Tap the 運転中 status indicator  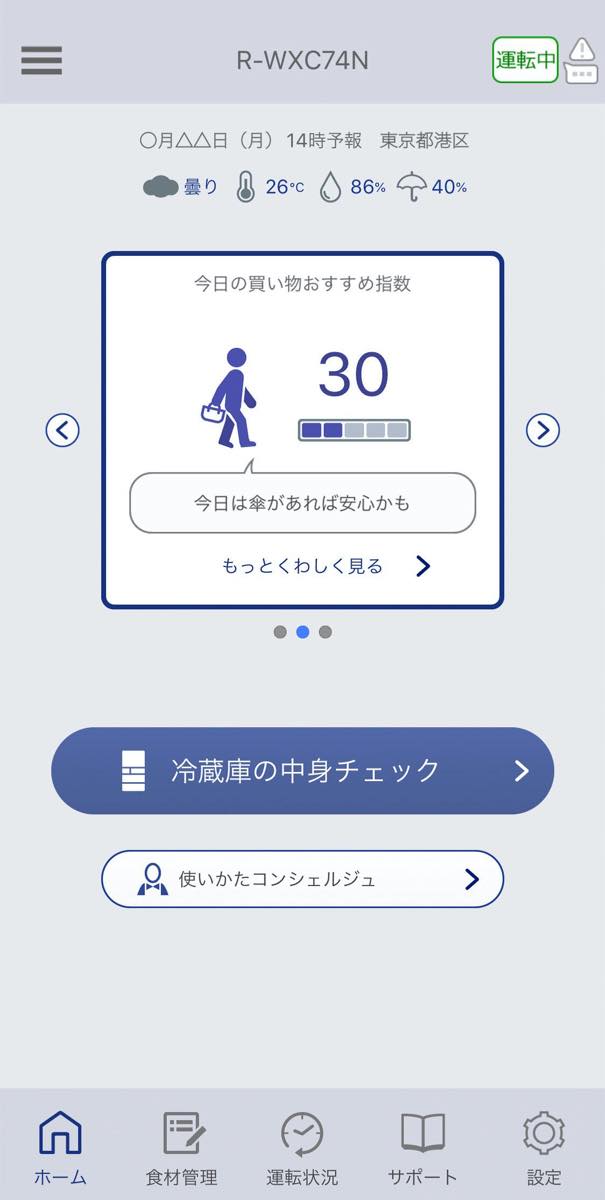525,60
